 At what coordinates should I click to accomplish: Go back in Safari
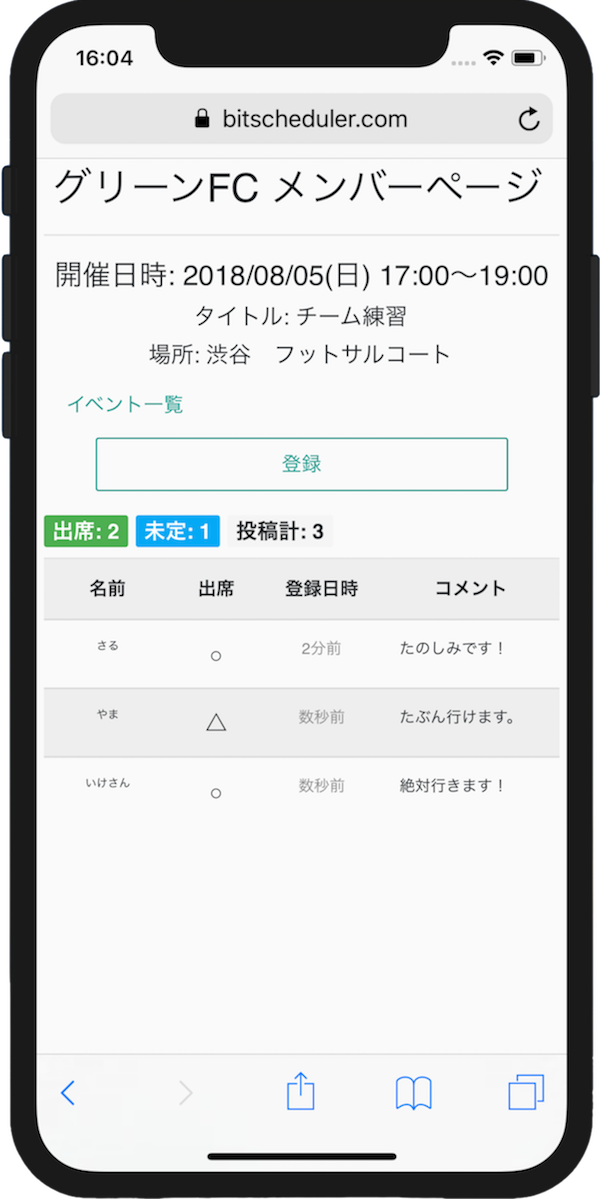68,1093
